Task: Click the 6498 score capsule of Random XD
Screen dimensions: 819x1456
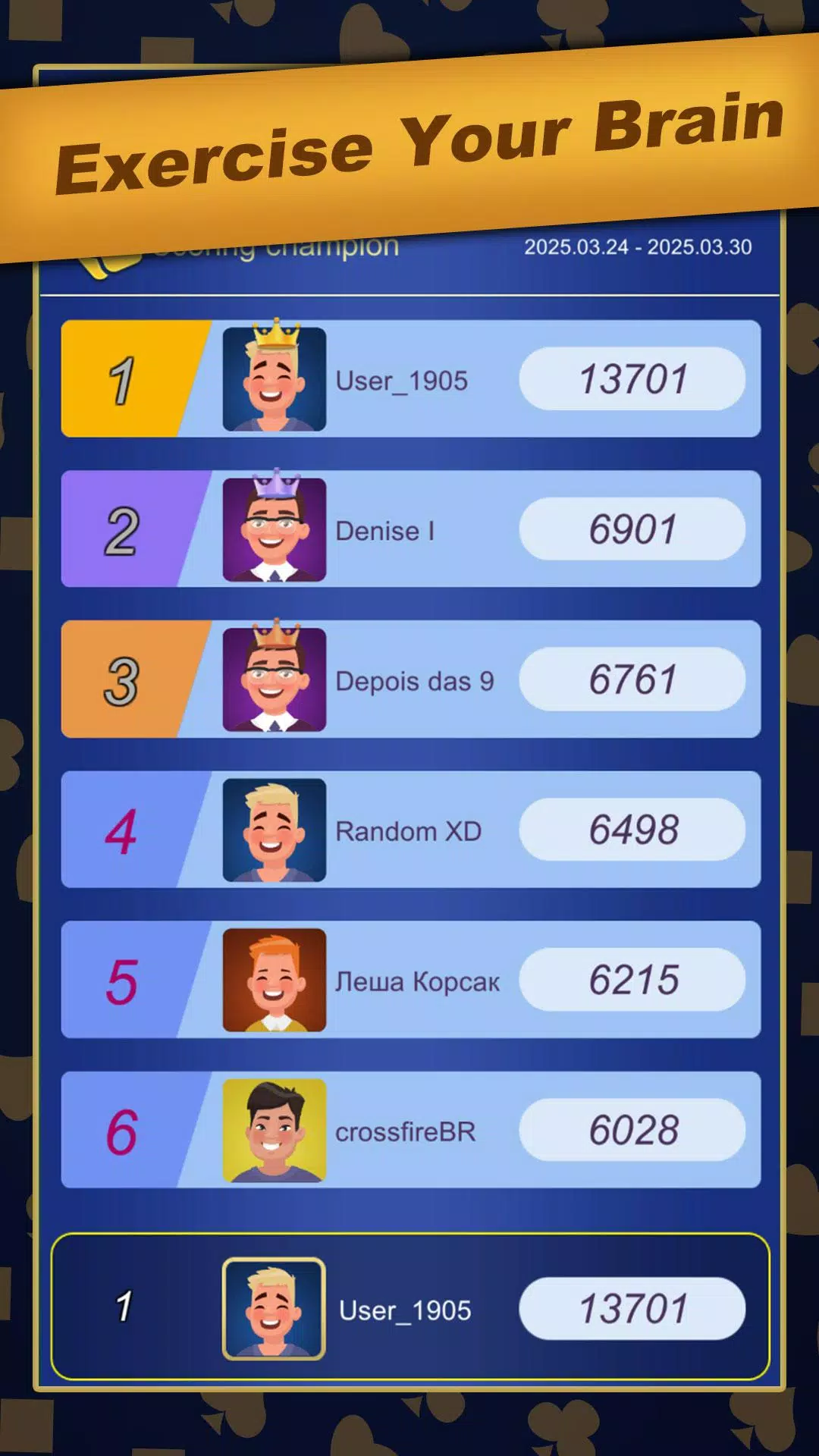Action: tap(634, 830)
